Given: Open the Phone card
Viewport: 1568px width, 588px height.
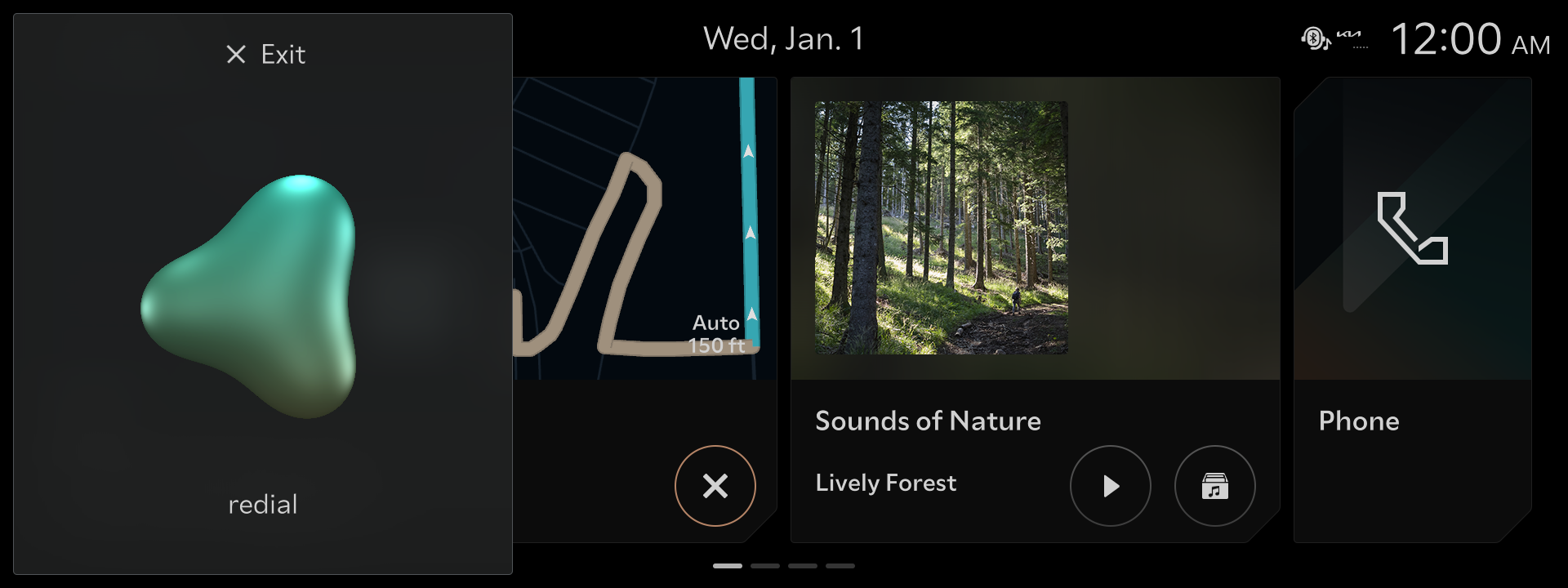Looking at the screenshot, I should (x=1412, y=310).
